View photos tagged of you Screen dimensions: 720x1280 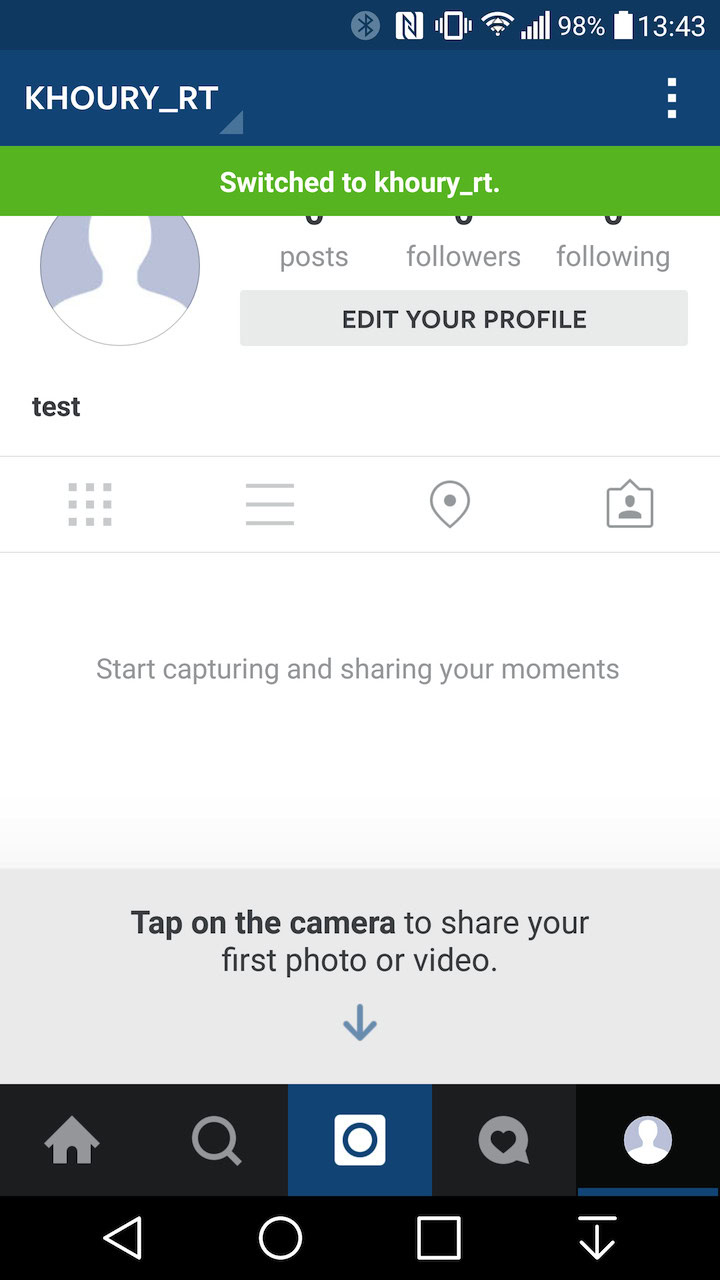[x=630, y=504]
